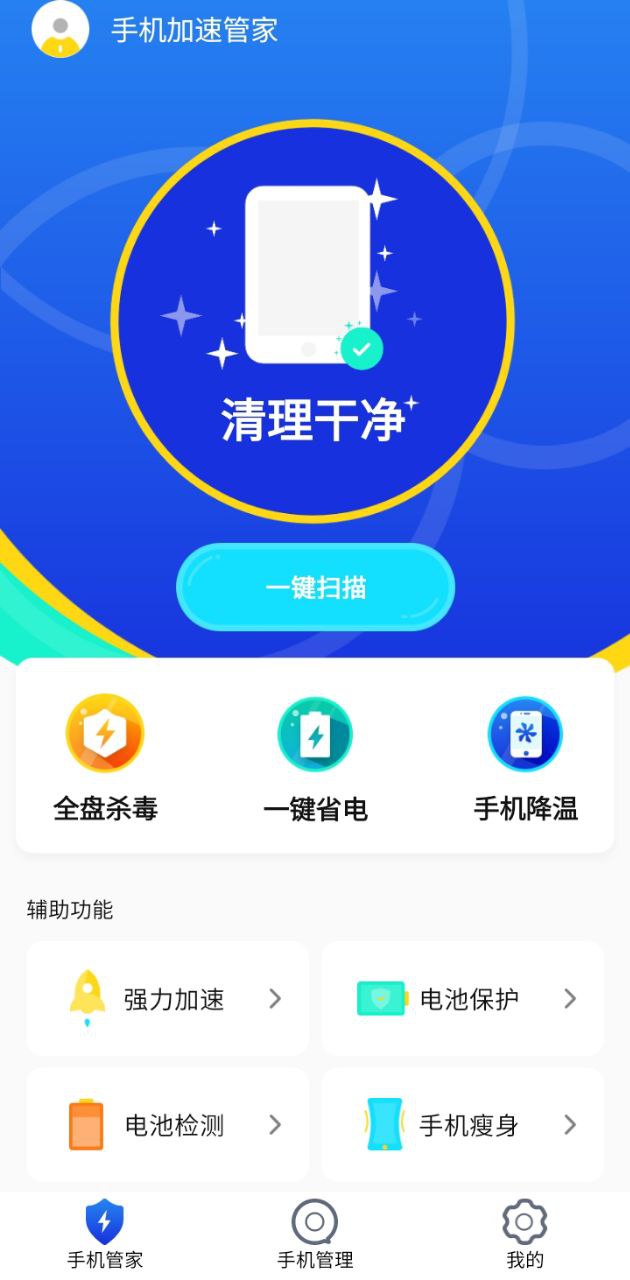Open the 电池检测 card
The width and height of the screenshot is (630, 1280).
(168, 1125)
